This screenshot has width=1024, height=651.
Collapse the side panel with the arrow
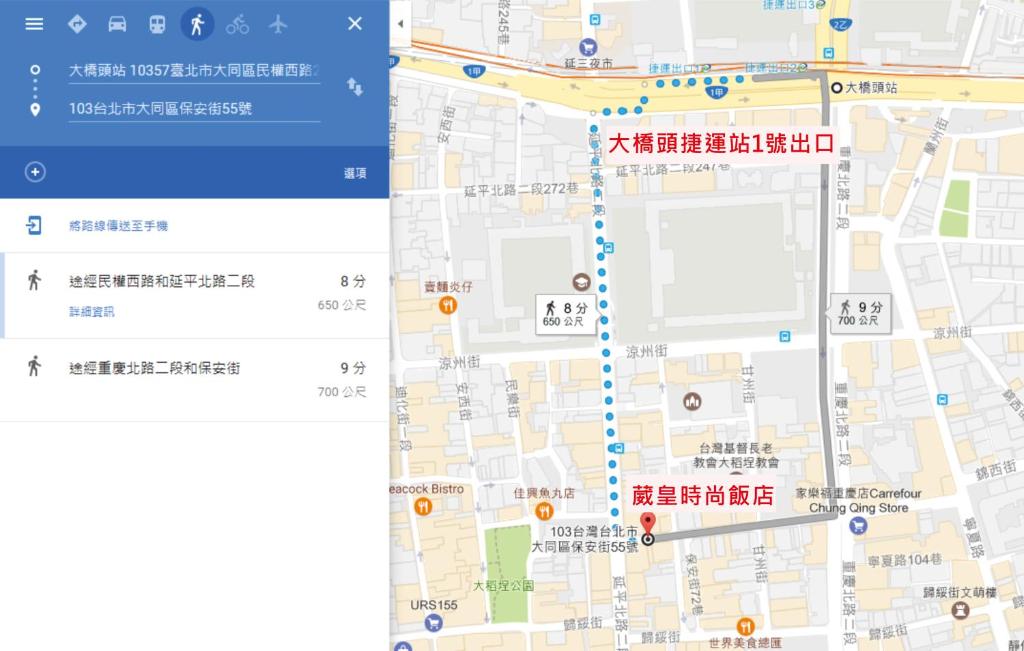click(x=400, y=23)
